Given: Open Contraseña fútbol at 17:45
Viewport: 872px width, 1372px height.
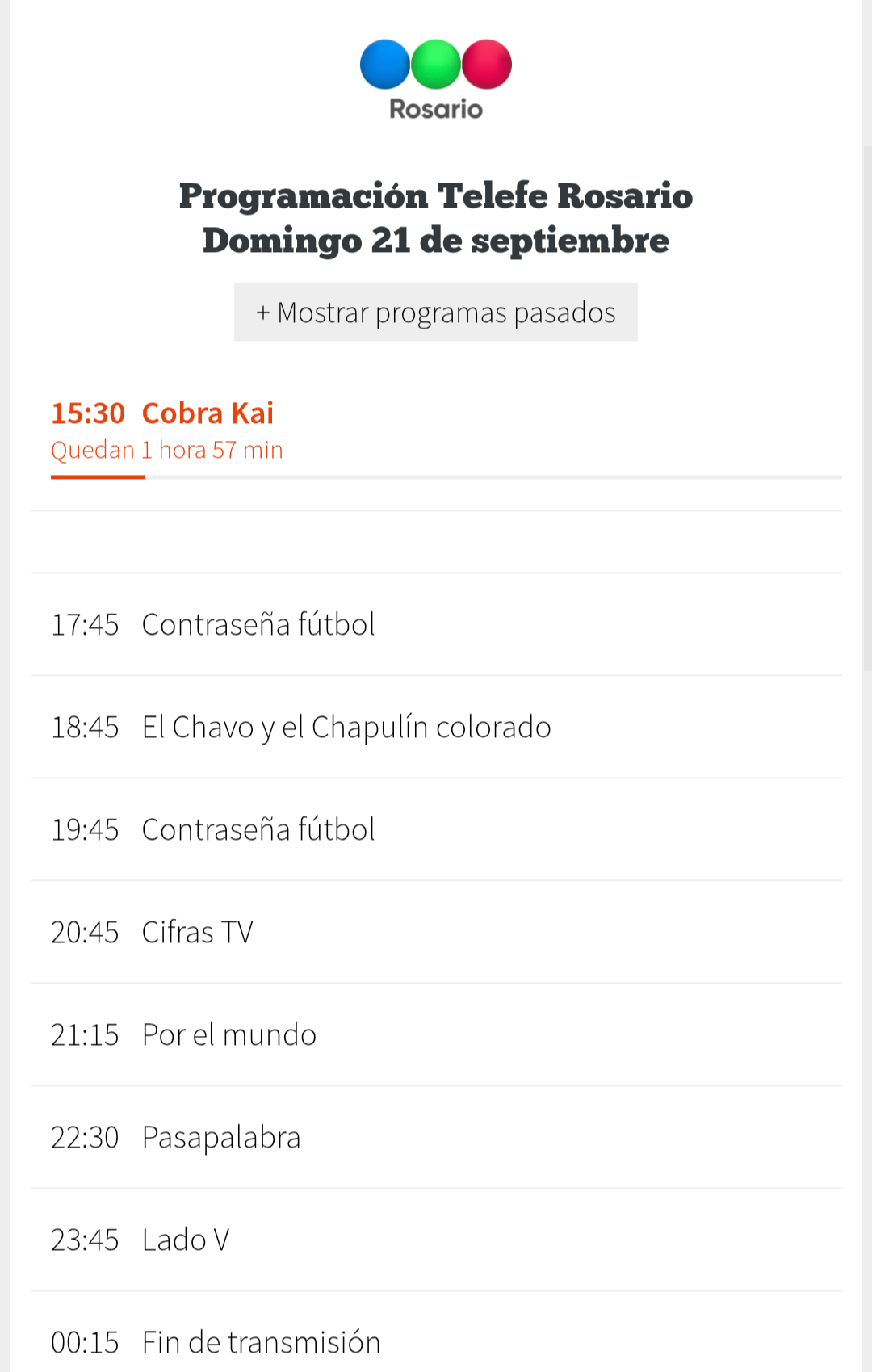Looking at the screenshot, I should 436,624.
